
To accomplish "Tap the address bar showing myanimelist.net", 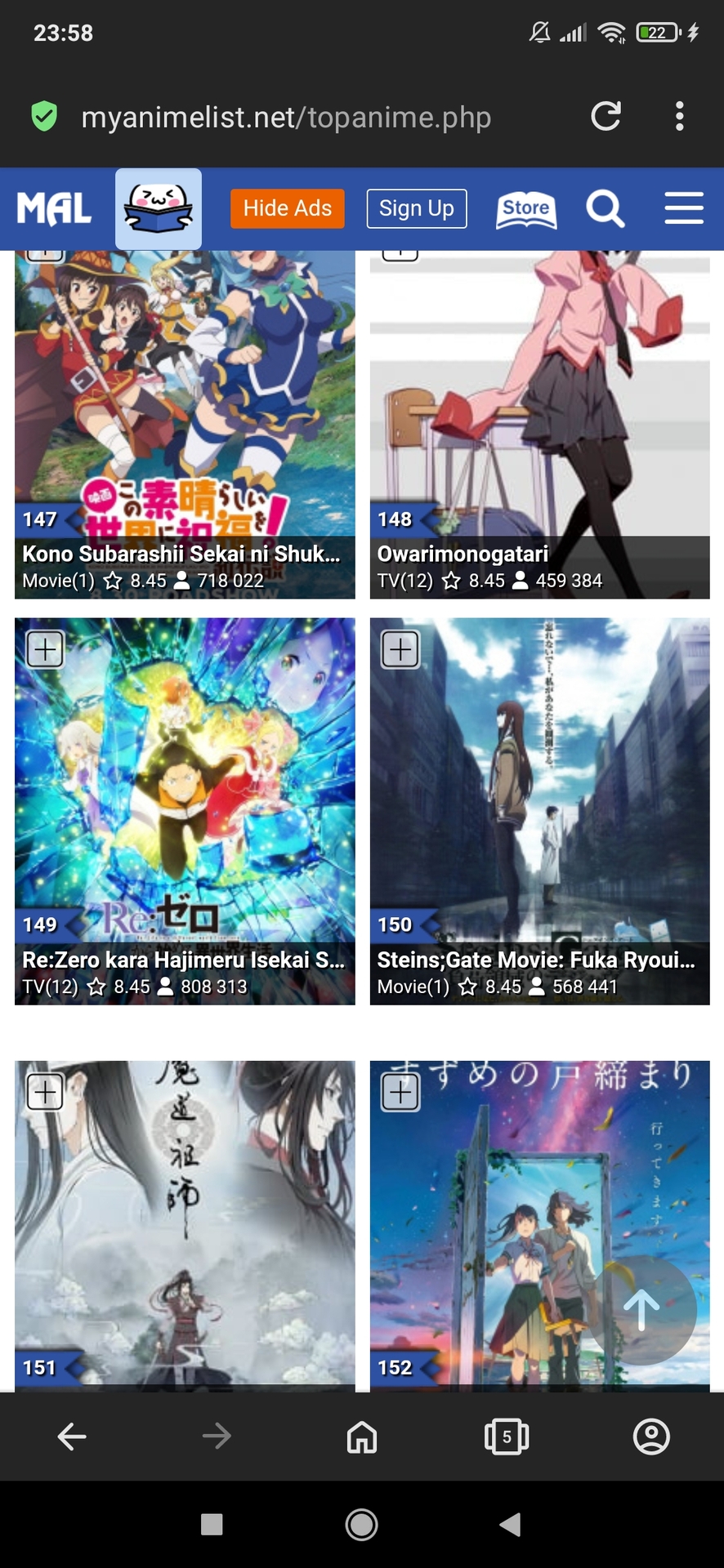I will point(286,118).
